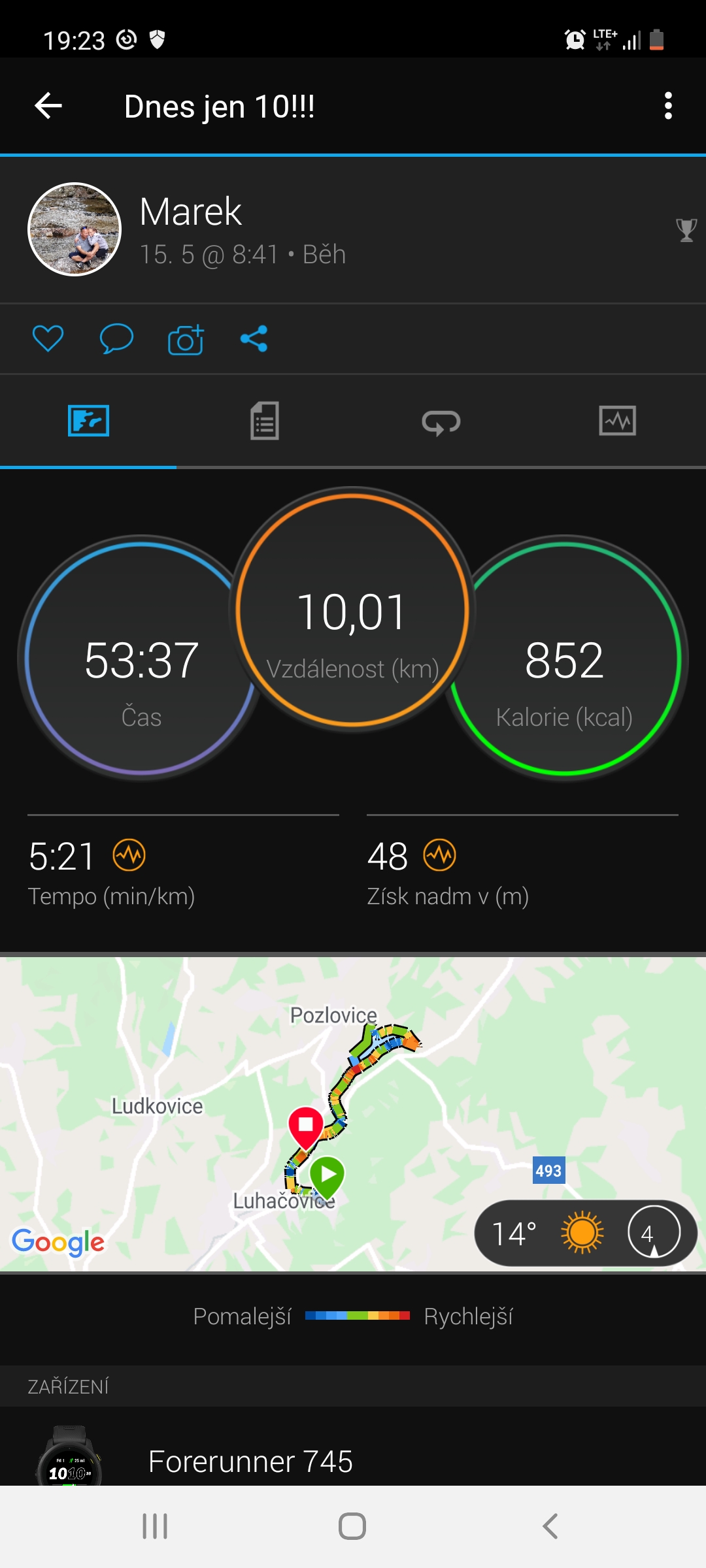The width and height of the screenshot is (706, 1568).
Task: View the trophy records icon
Action: [686, 230]
